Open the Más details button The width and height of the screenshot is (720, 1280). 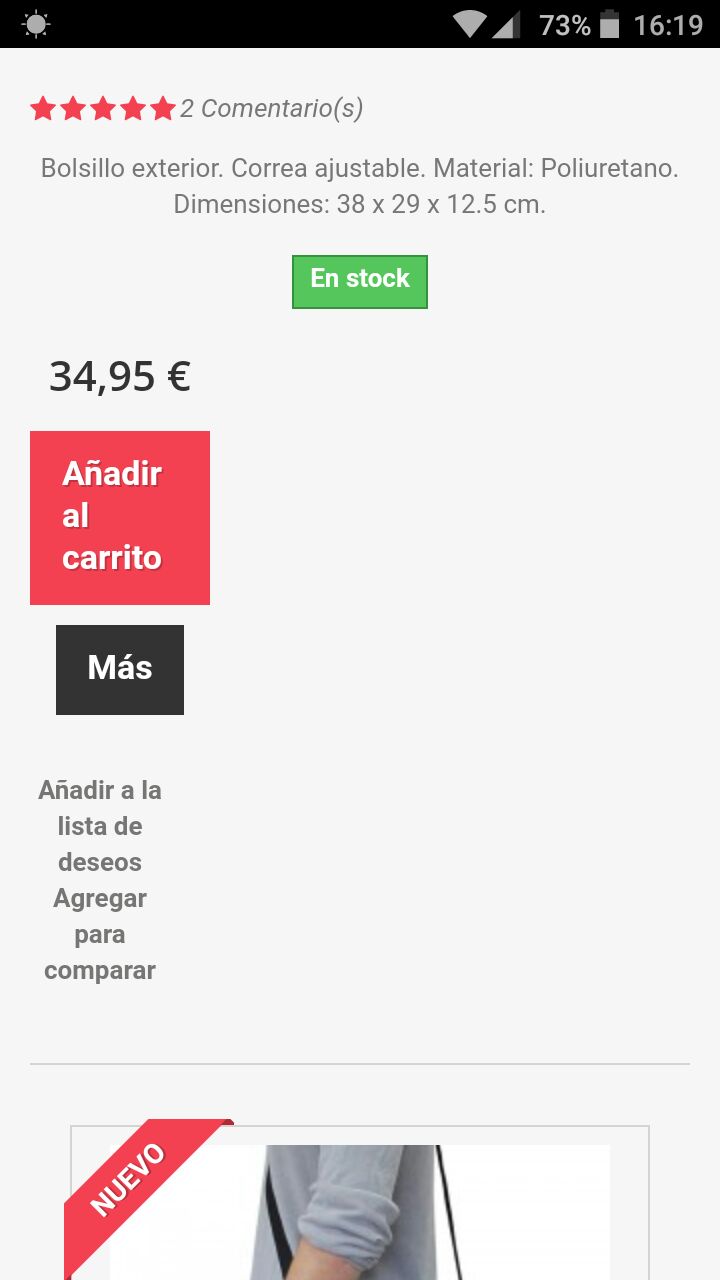click(x=120, y=669)
